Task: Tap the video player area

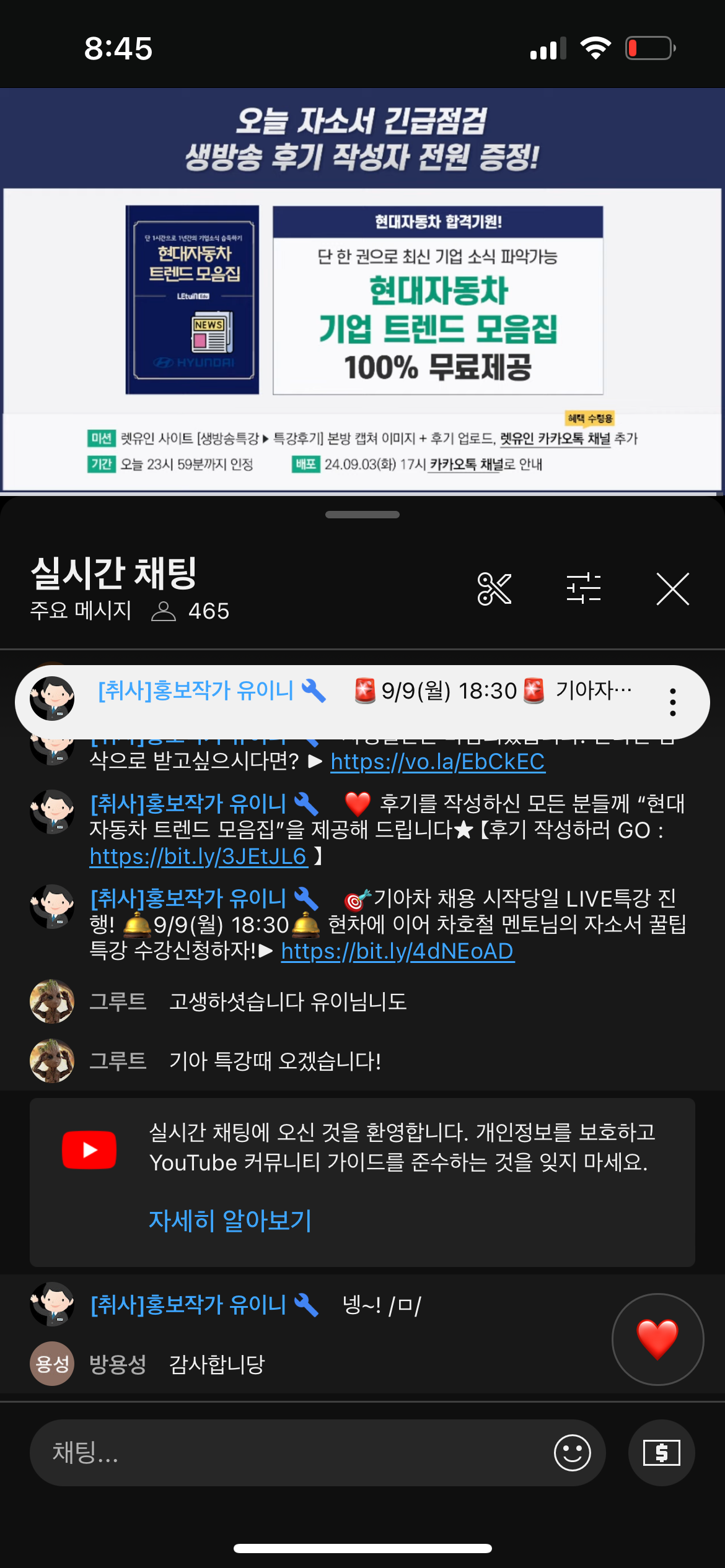Action: 362,291
